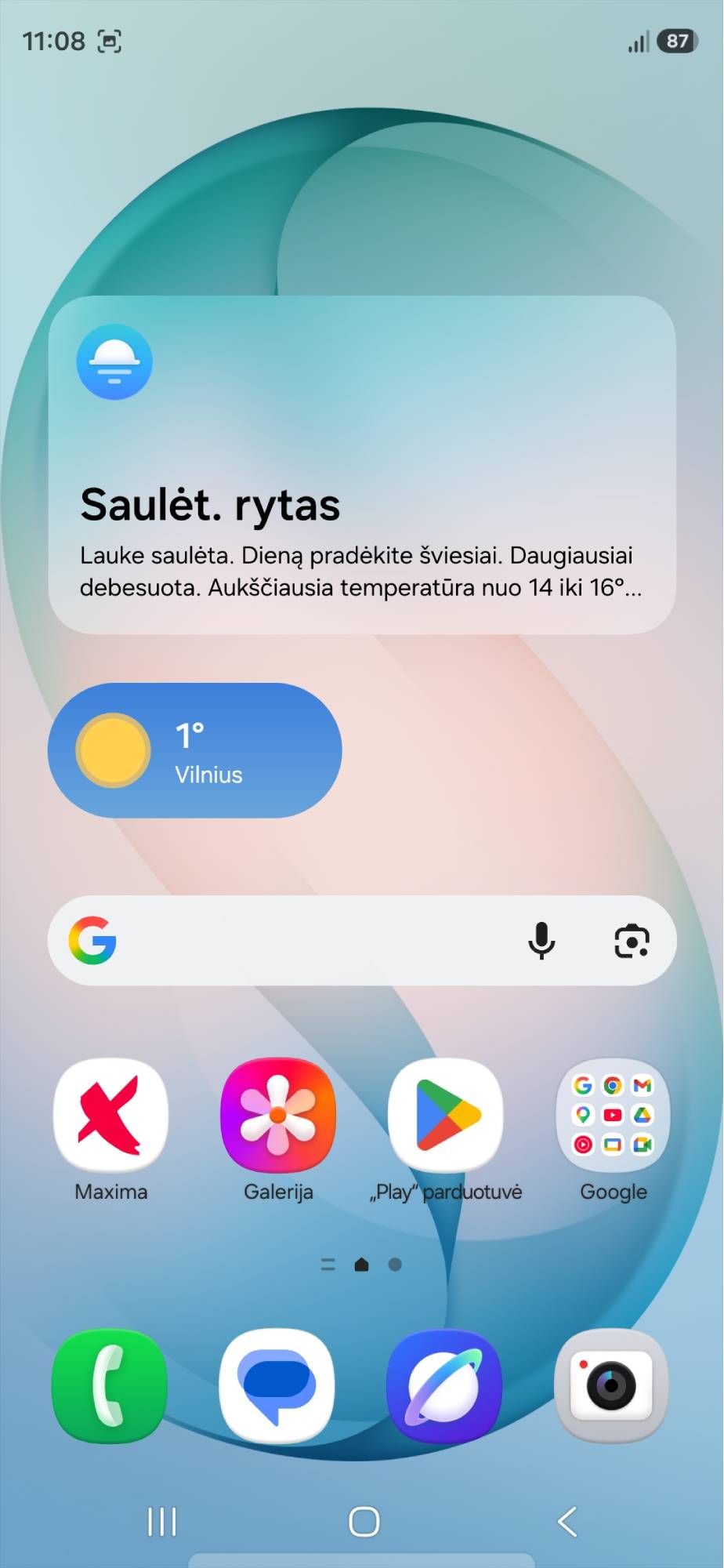
Task: Open the Messages app
Action: (x=277, y=1385)
